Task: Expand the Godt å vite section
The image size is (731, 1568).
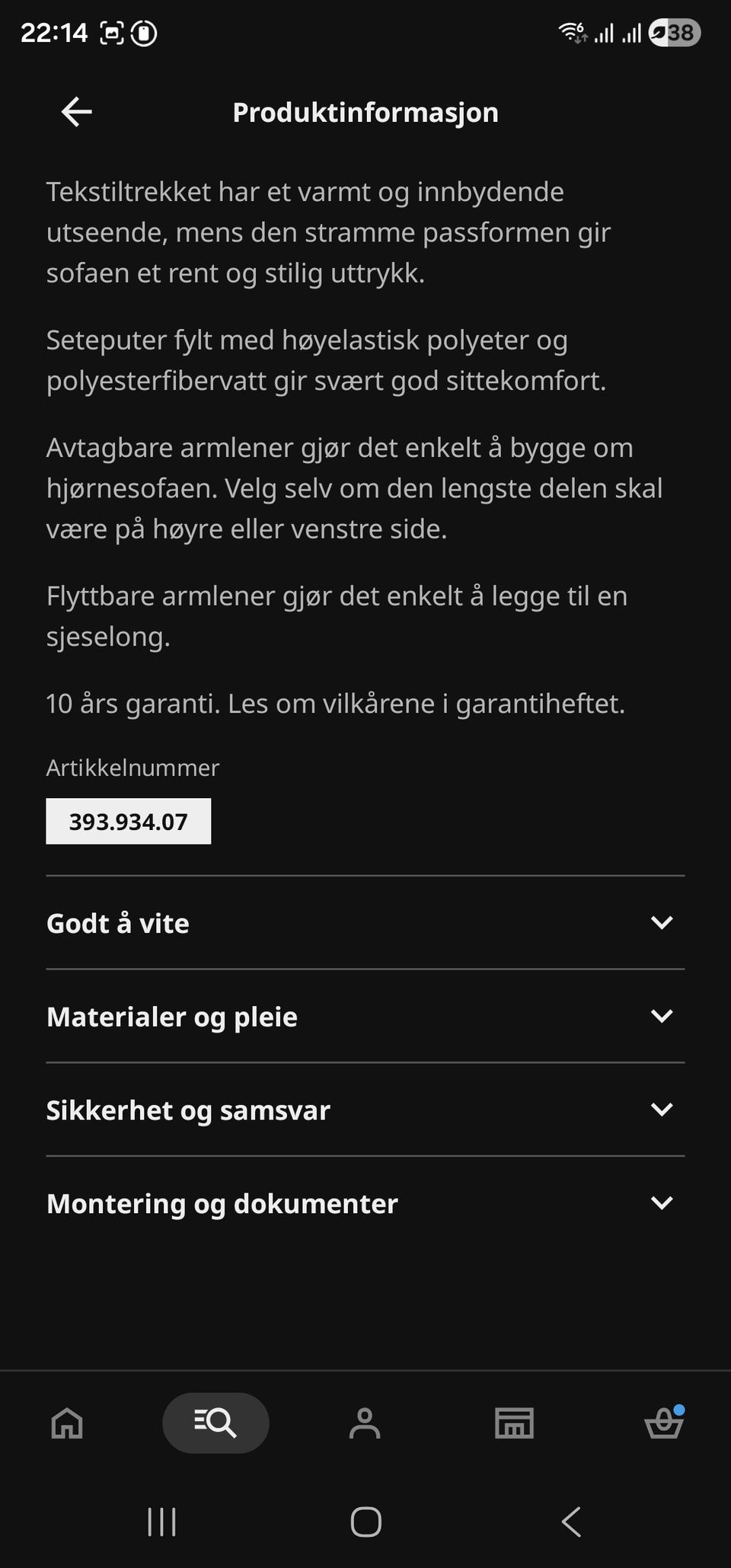Action: pos(365,923)
